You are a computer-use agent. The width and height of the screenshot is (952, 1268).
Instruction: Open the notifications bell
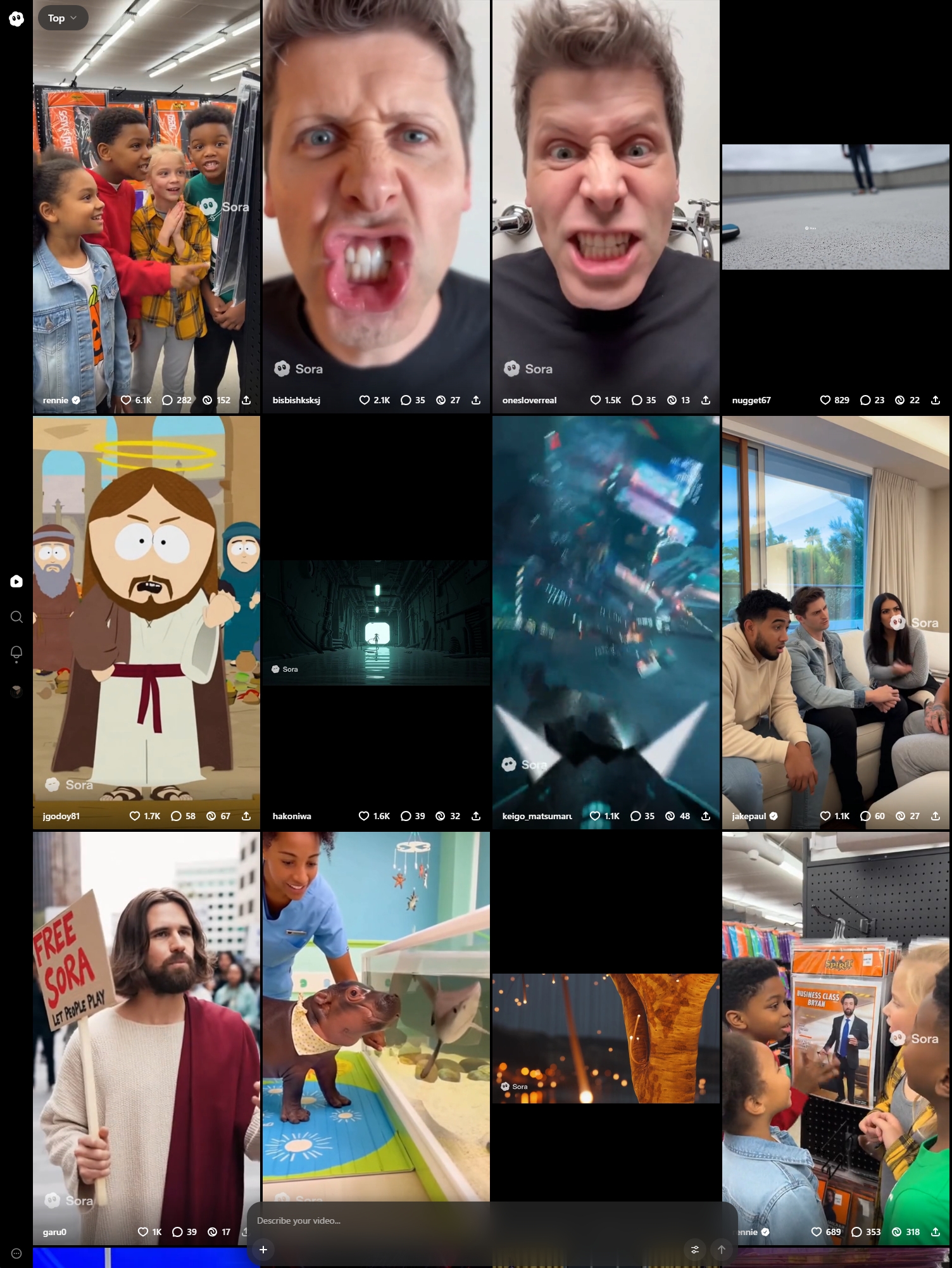[x=16, y=652]
